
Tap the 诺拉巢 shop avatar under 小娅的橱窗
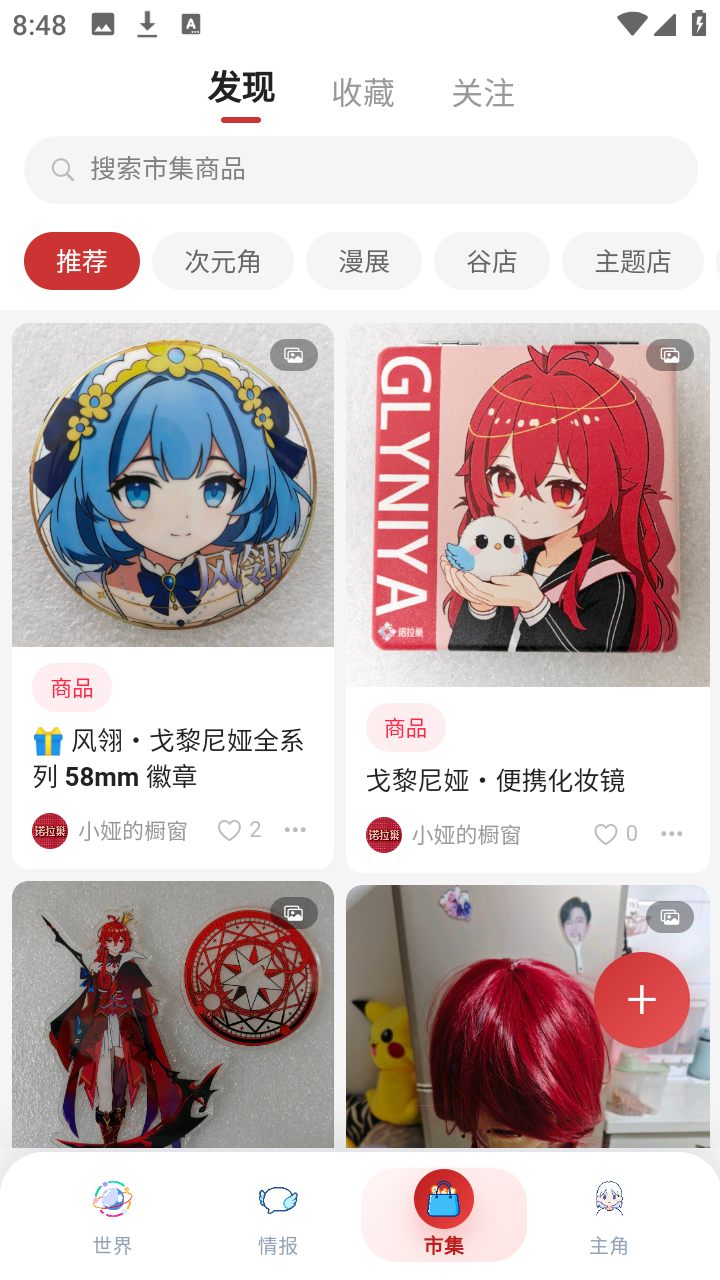(50, 831)
